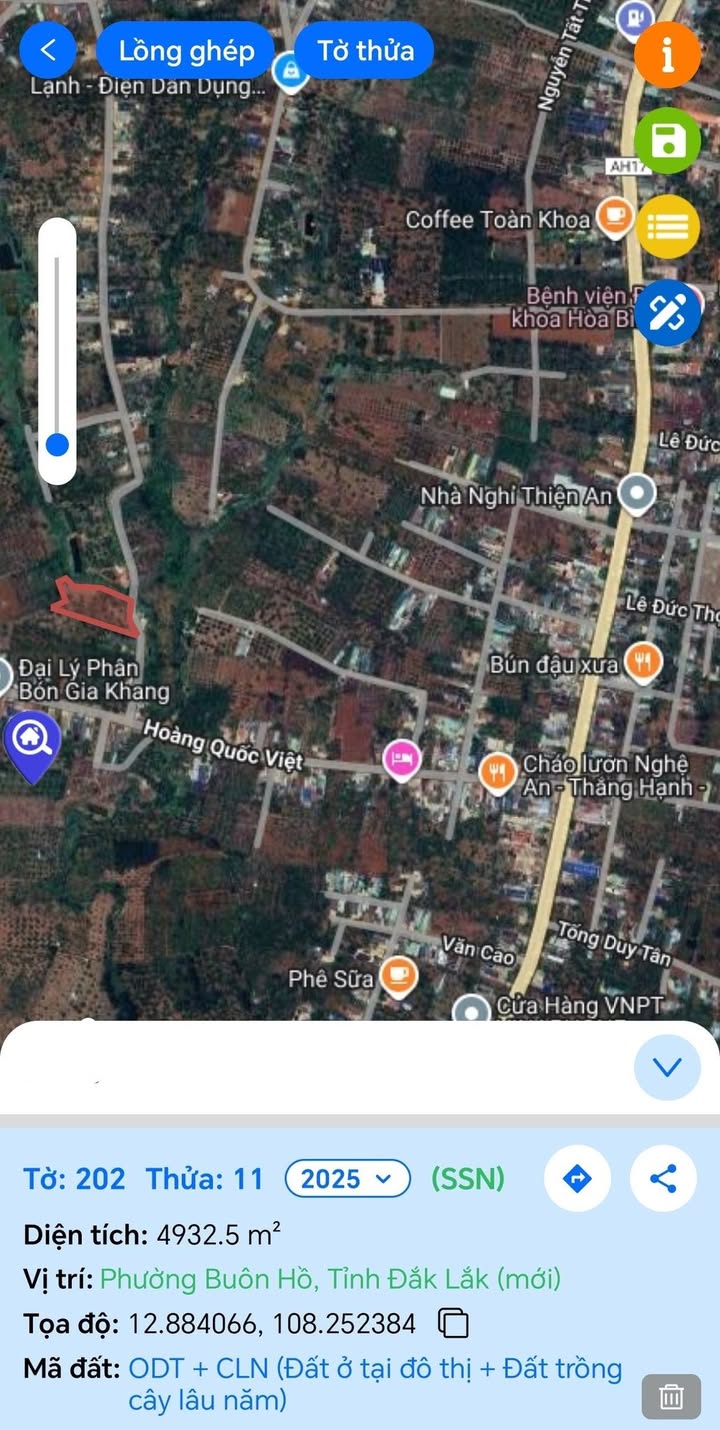Open the ODT + CLN land code link
Screen dimensions: 720x1430
tap(375, 1383)
